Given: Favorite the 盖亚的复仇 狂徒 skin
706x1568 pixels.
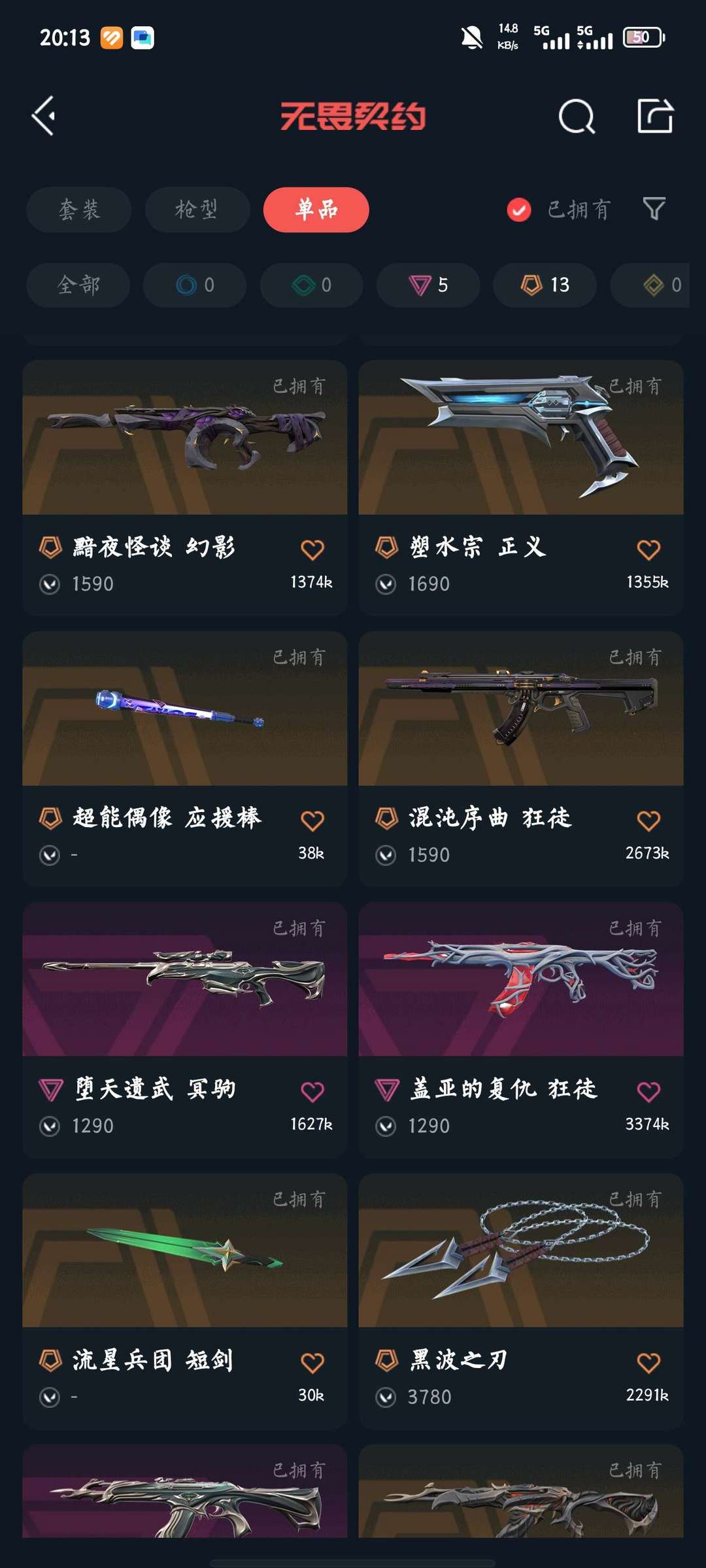Looking at the screenshot, I should pos(648,1092).
